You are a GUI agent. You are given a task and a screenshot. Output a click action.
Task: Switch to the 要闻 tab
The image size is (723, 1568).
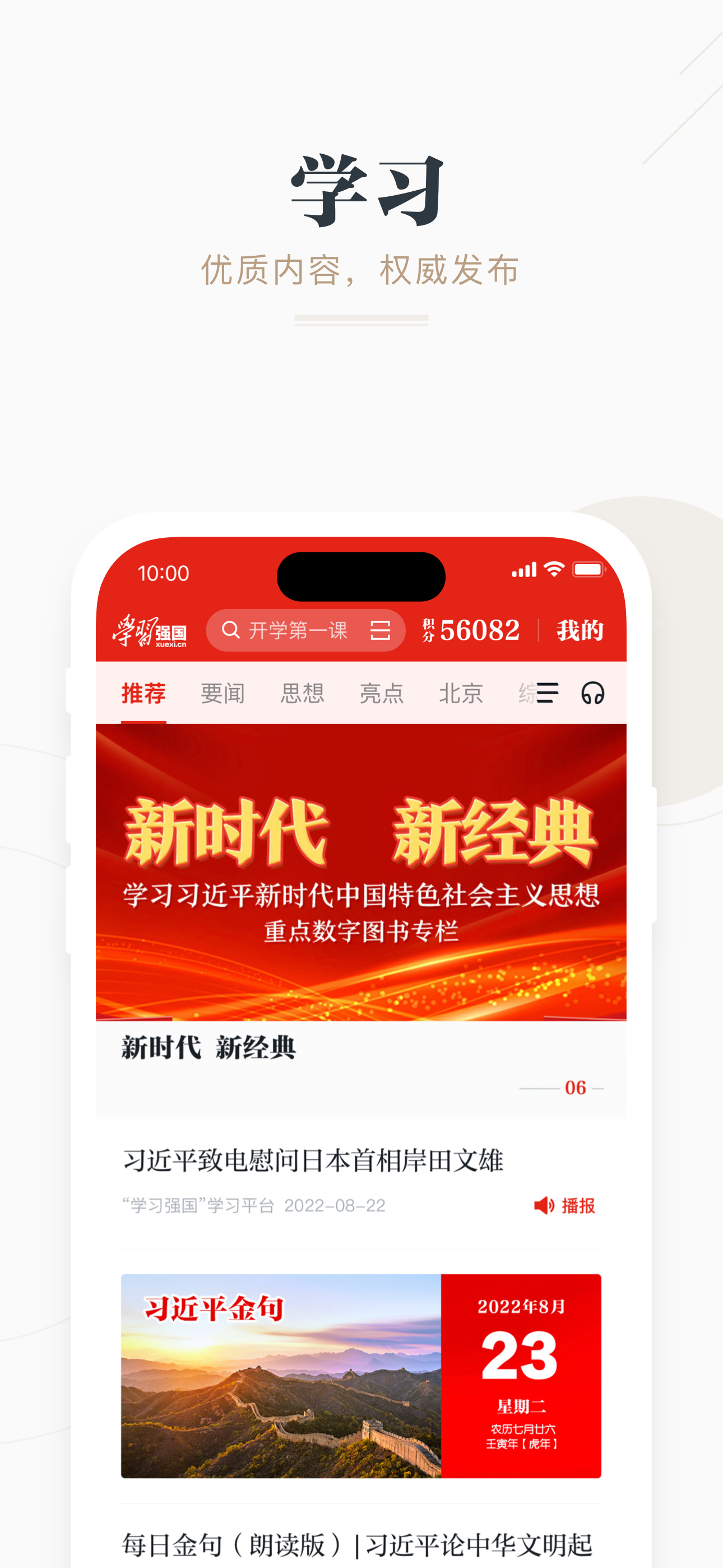(222, 693)
